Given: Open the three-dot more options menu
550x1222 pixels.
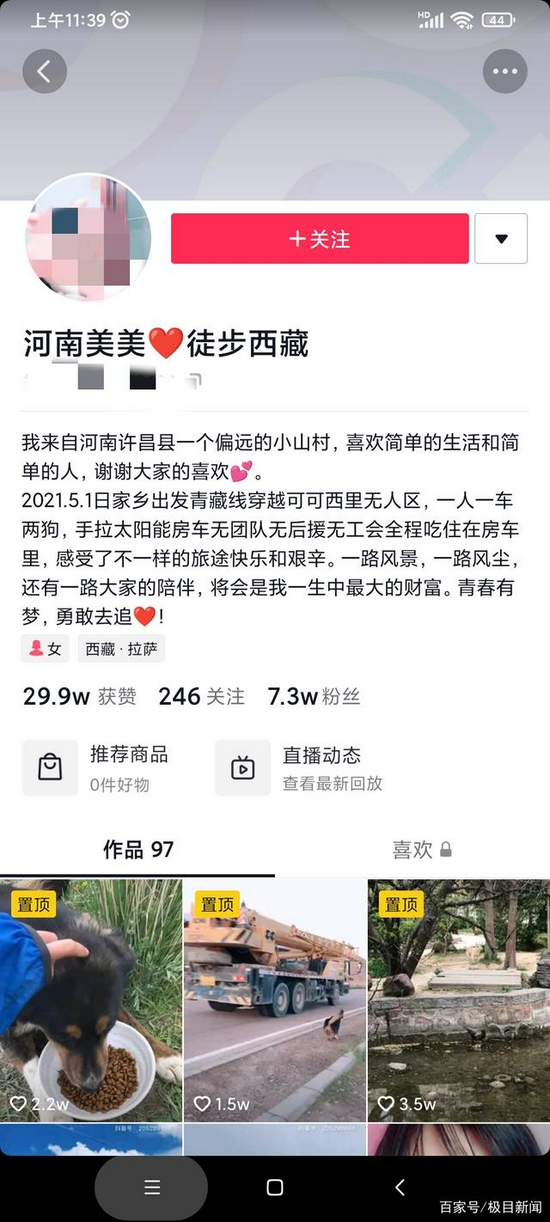Looking at the screenshot, I should click(x=505, y=71).
